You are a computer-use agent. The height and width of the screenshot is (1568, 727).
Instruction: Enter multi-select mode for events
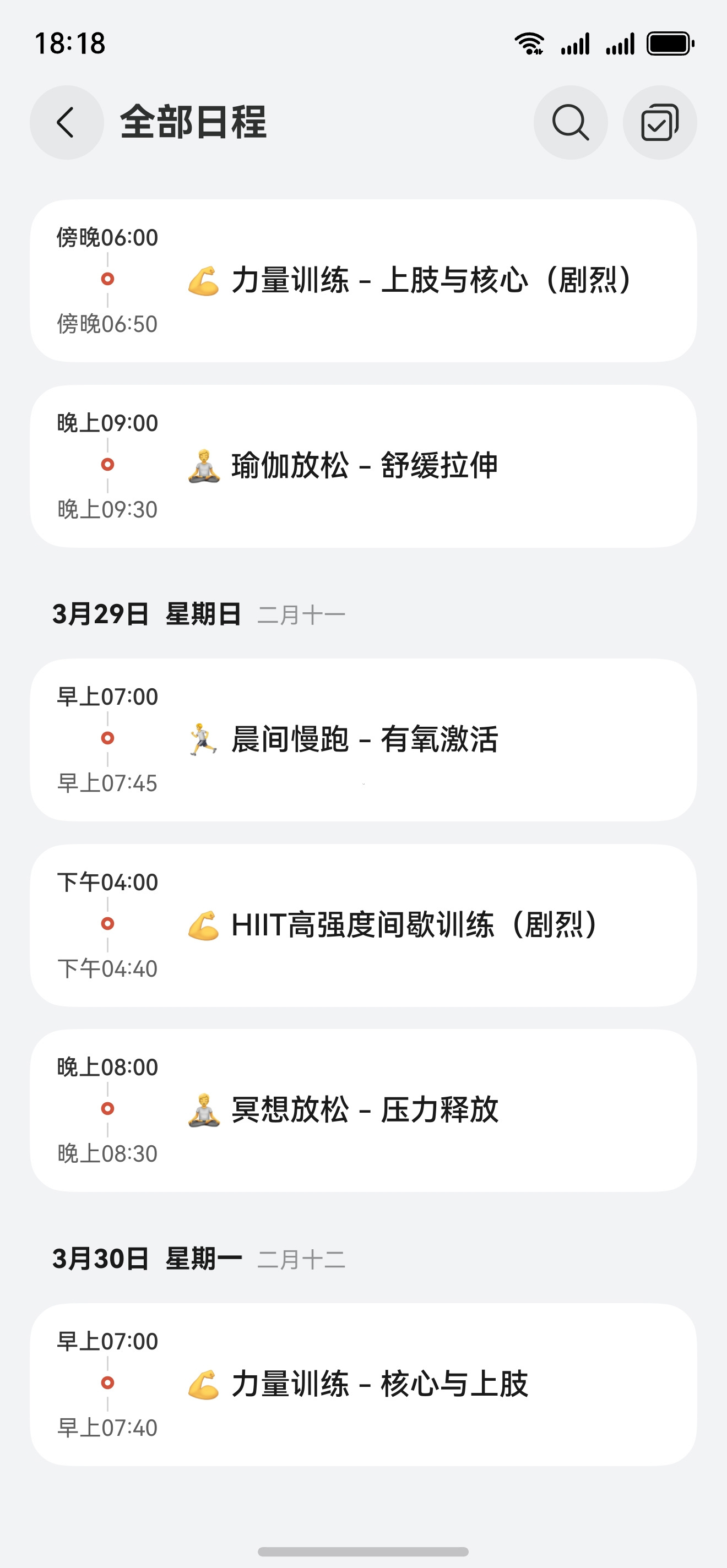(659, 122)
